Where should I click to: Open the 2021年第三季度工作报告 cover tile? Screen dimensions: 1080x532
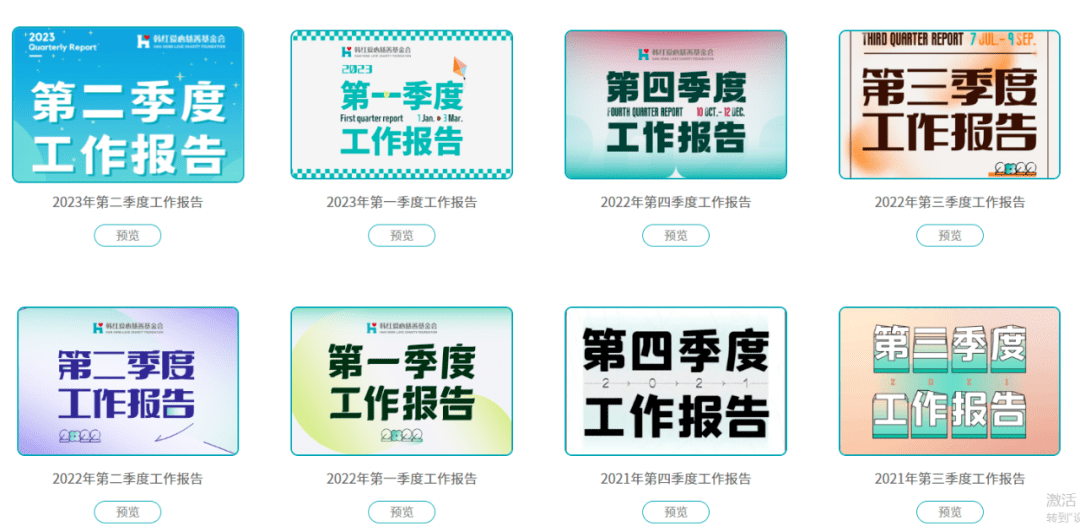click(950, 381)
